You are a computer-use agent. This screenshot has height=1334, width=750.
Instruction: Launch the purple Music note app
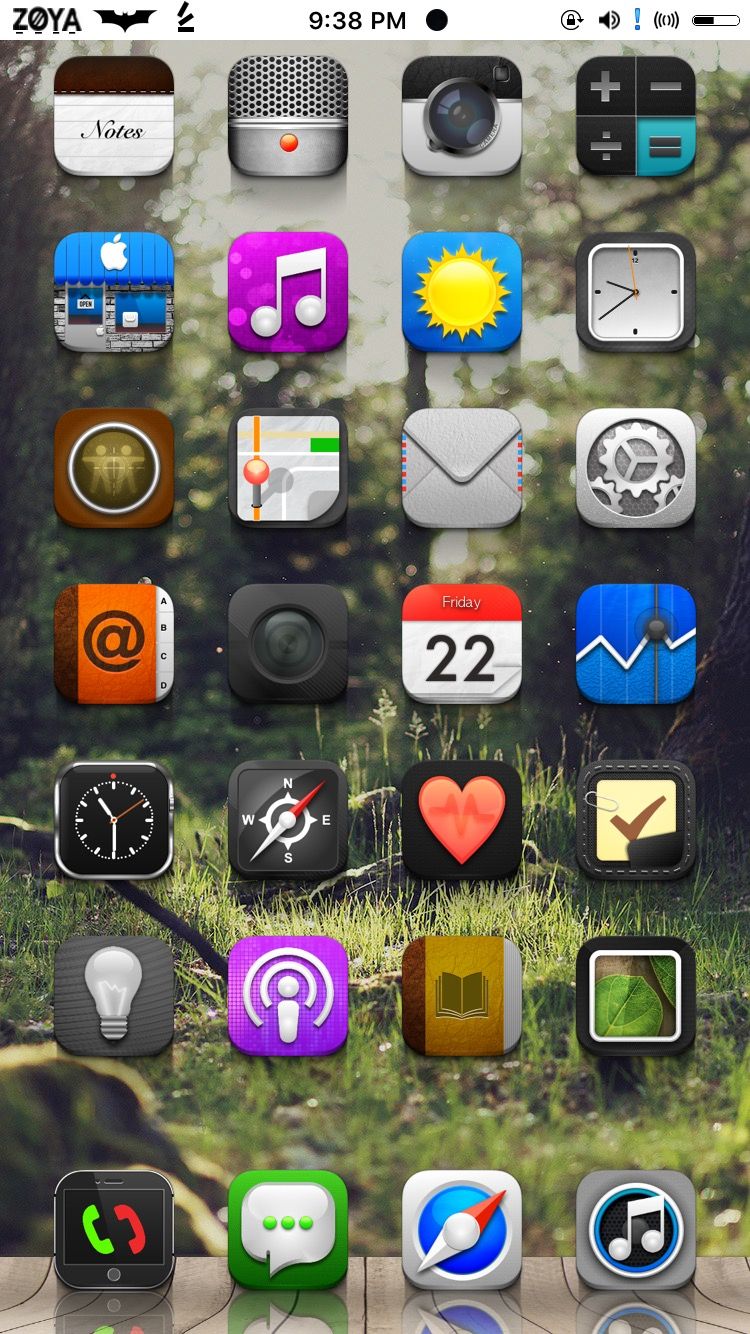click(x=288, y=292)
